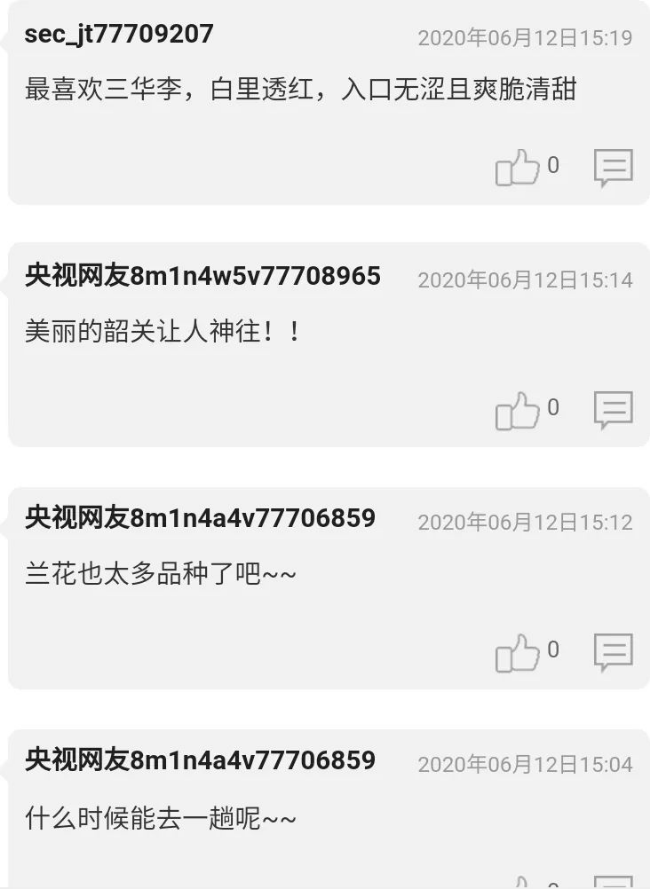The height and width of the screenshot is (889, 650).
Task: Like the comment about 三华李
Action: (x=517, y=168)
